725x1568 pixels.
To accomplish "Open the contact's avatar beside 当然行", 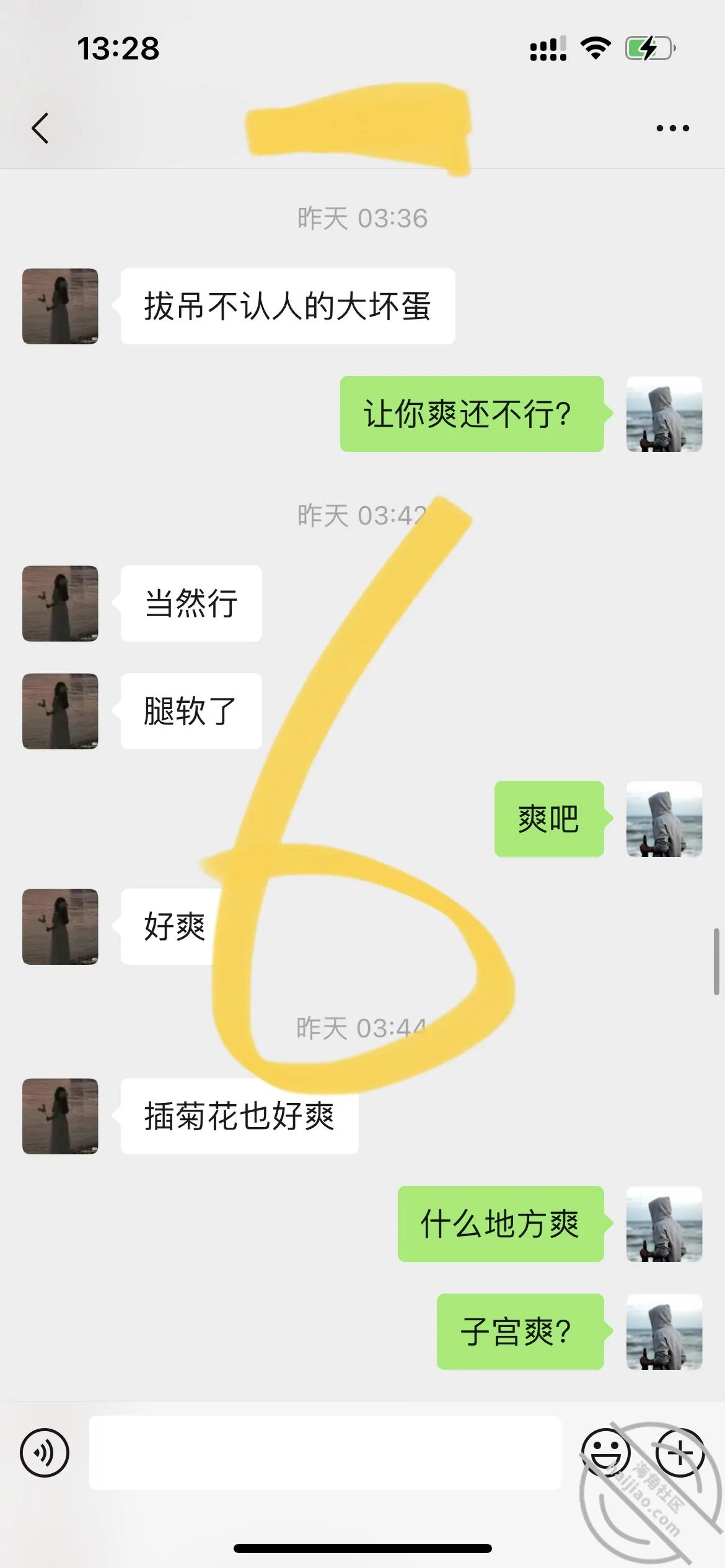I will [60, 603].
